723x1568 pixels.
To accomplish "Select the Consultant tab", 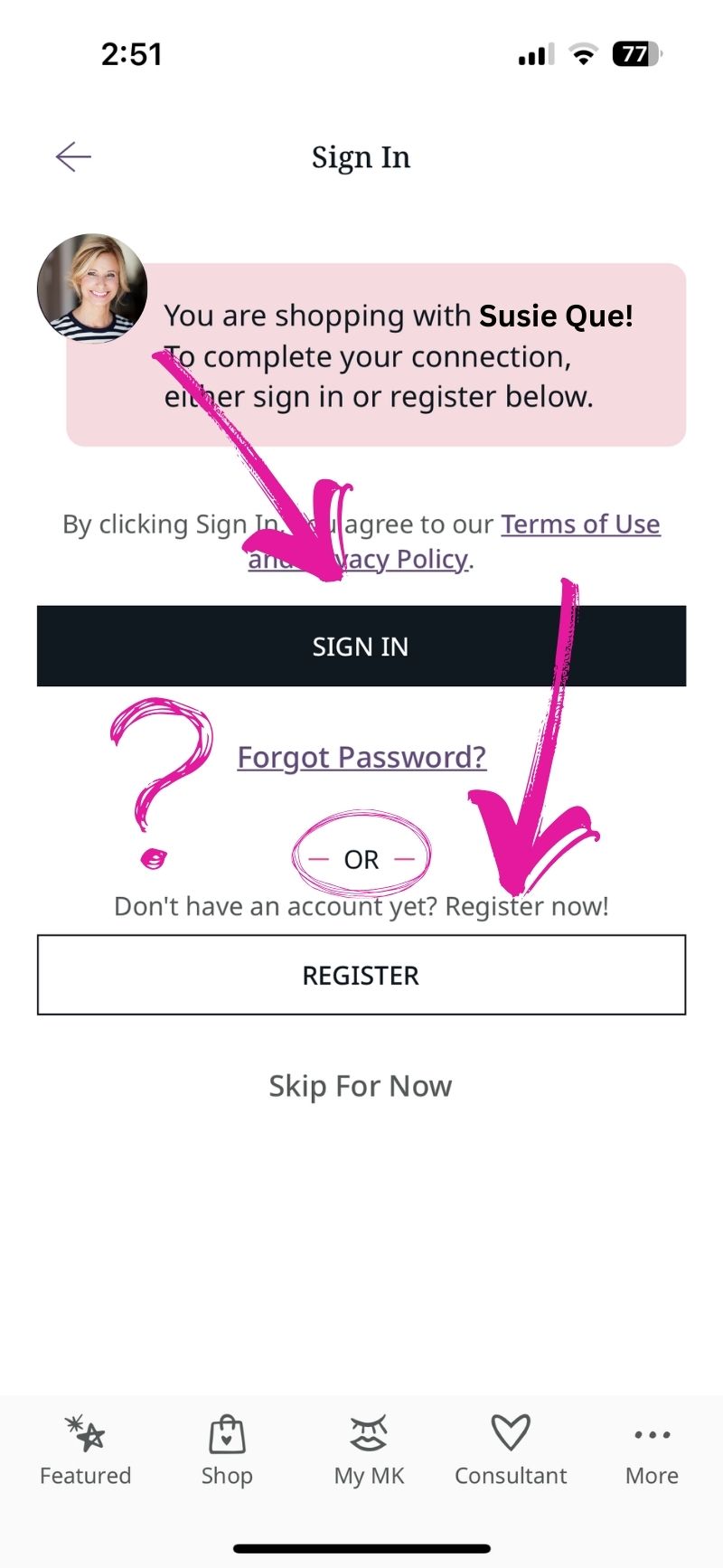I will [511, 1450].
